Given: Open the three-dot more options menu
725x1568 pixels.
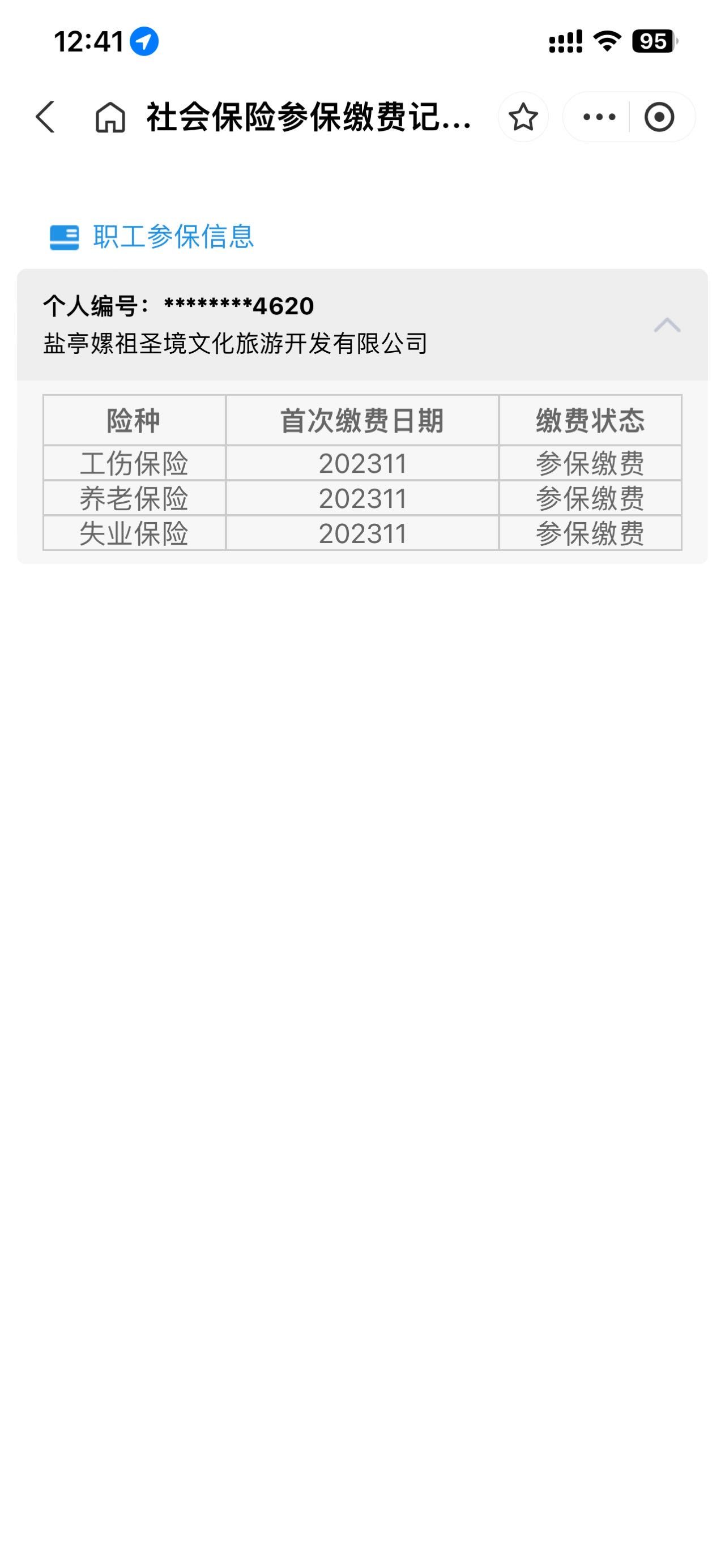Looking at the screenshot, I should pyautogui.click(x=599, y=117).
